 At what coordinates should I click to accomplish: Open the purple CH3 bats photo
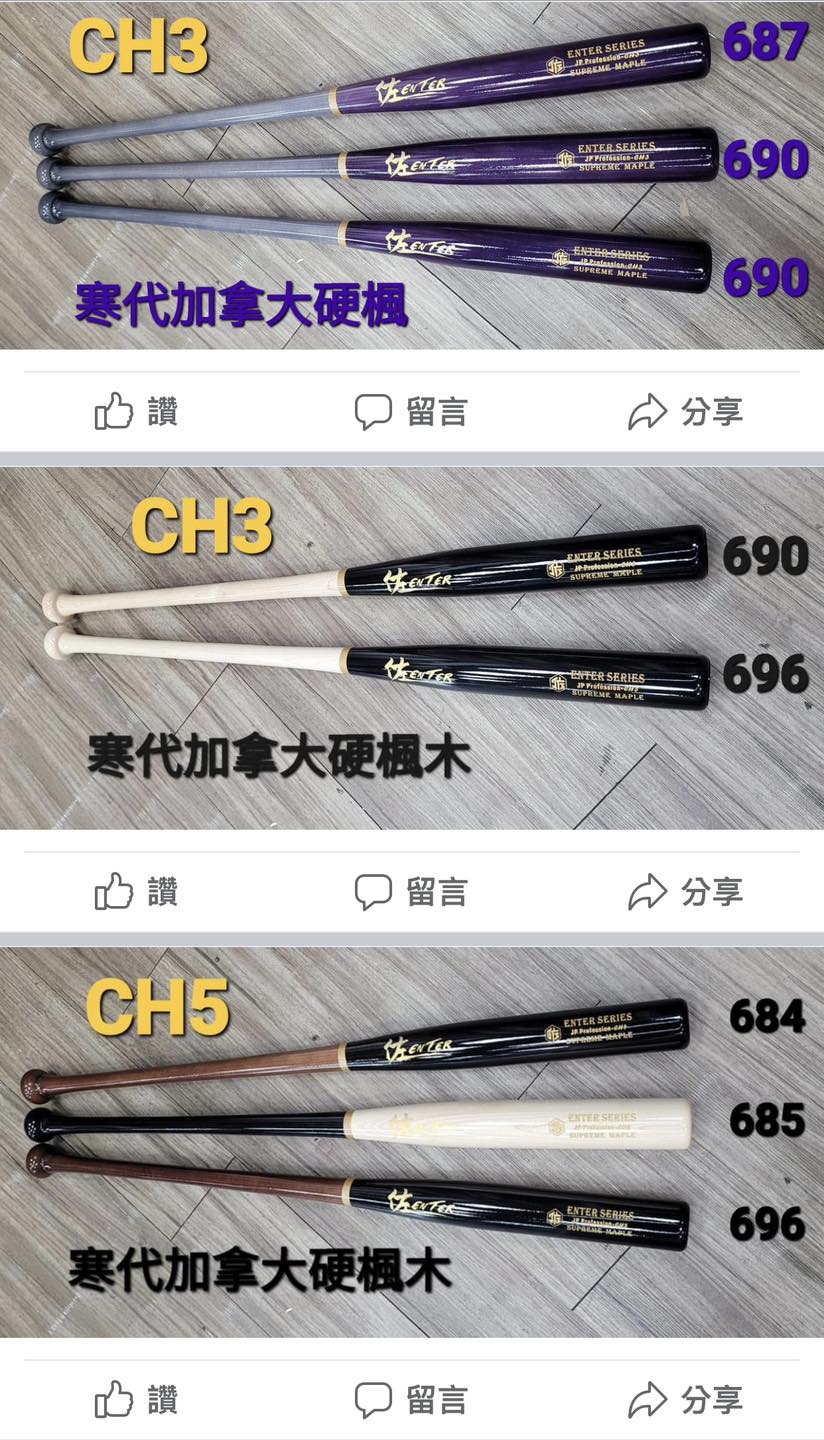click(x=412, y=174)
